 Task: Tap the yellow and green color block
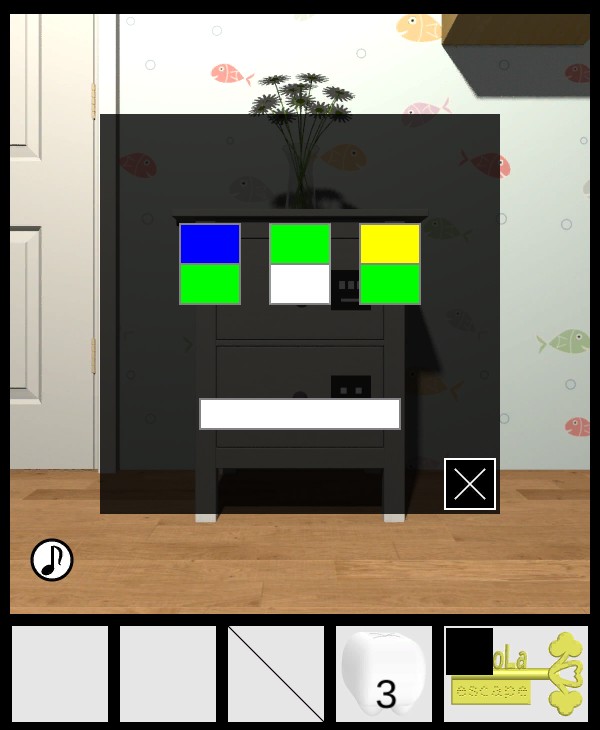[x=390, y=264]
